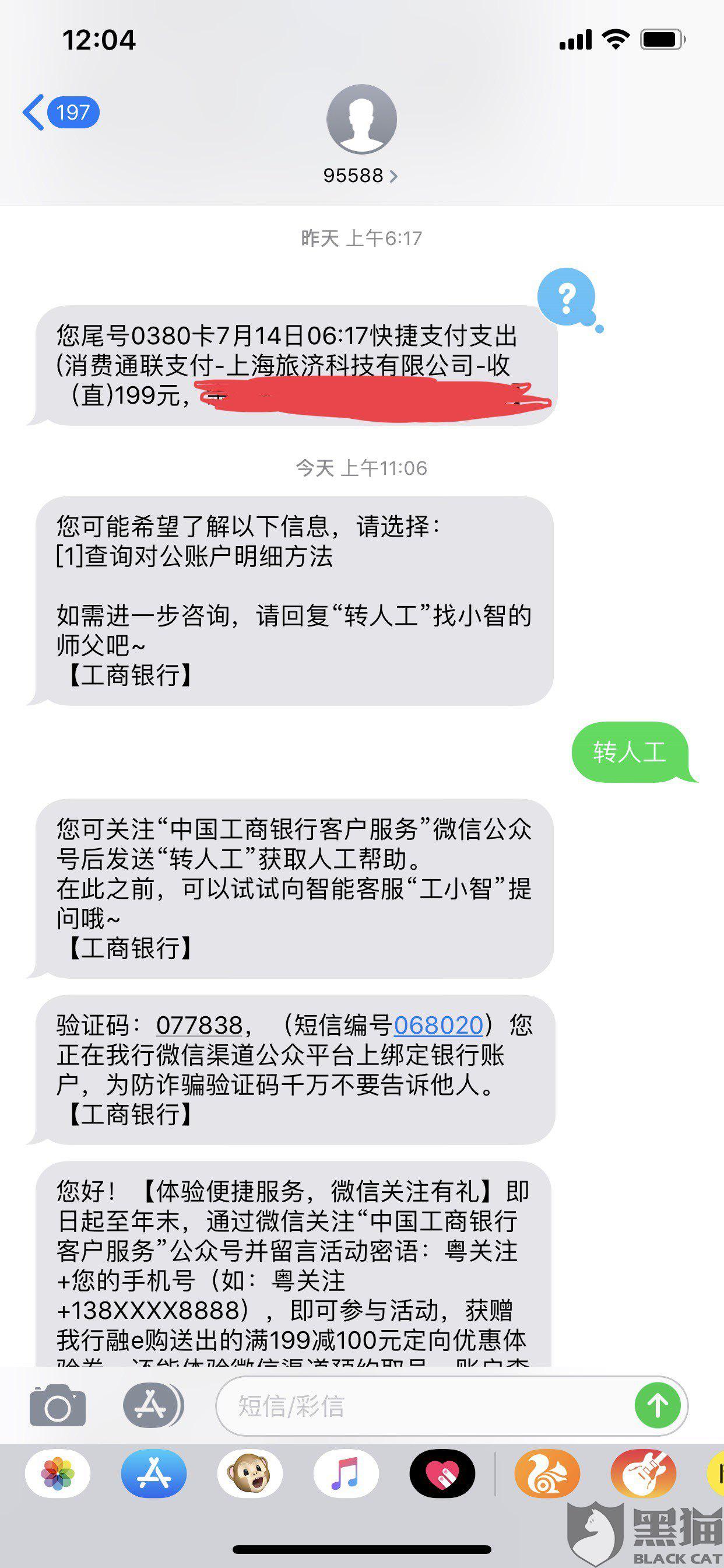Open the GarageBand guitar app in the drawer
The image size is (724, 1568).
click(643, 1474)
